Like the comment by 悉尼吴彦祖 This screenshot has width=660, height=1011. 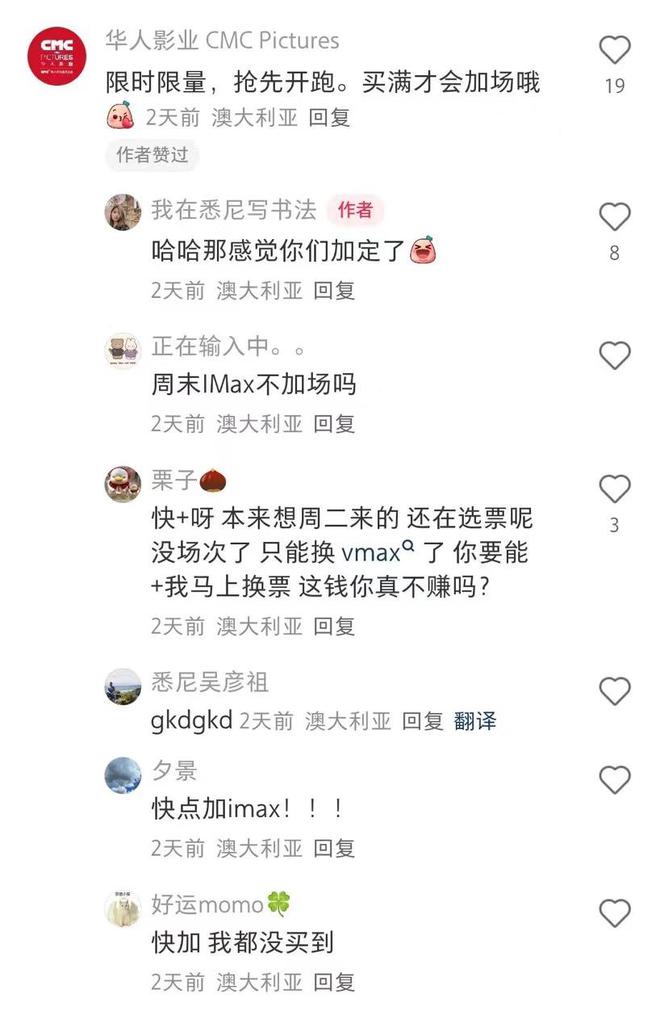[x=614, y=691]
